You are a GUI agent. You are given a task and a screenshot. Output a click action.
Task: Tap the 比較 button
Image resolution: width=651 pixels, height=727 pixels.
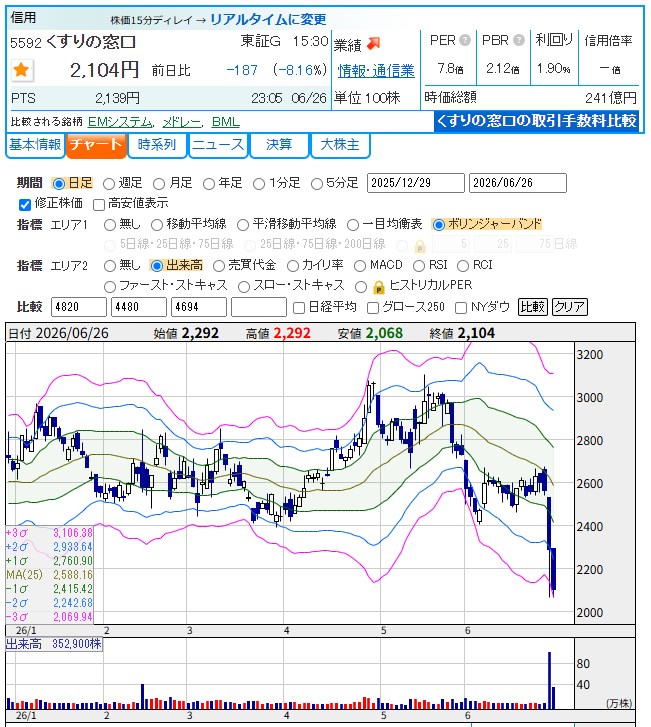[532, 307]
